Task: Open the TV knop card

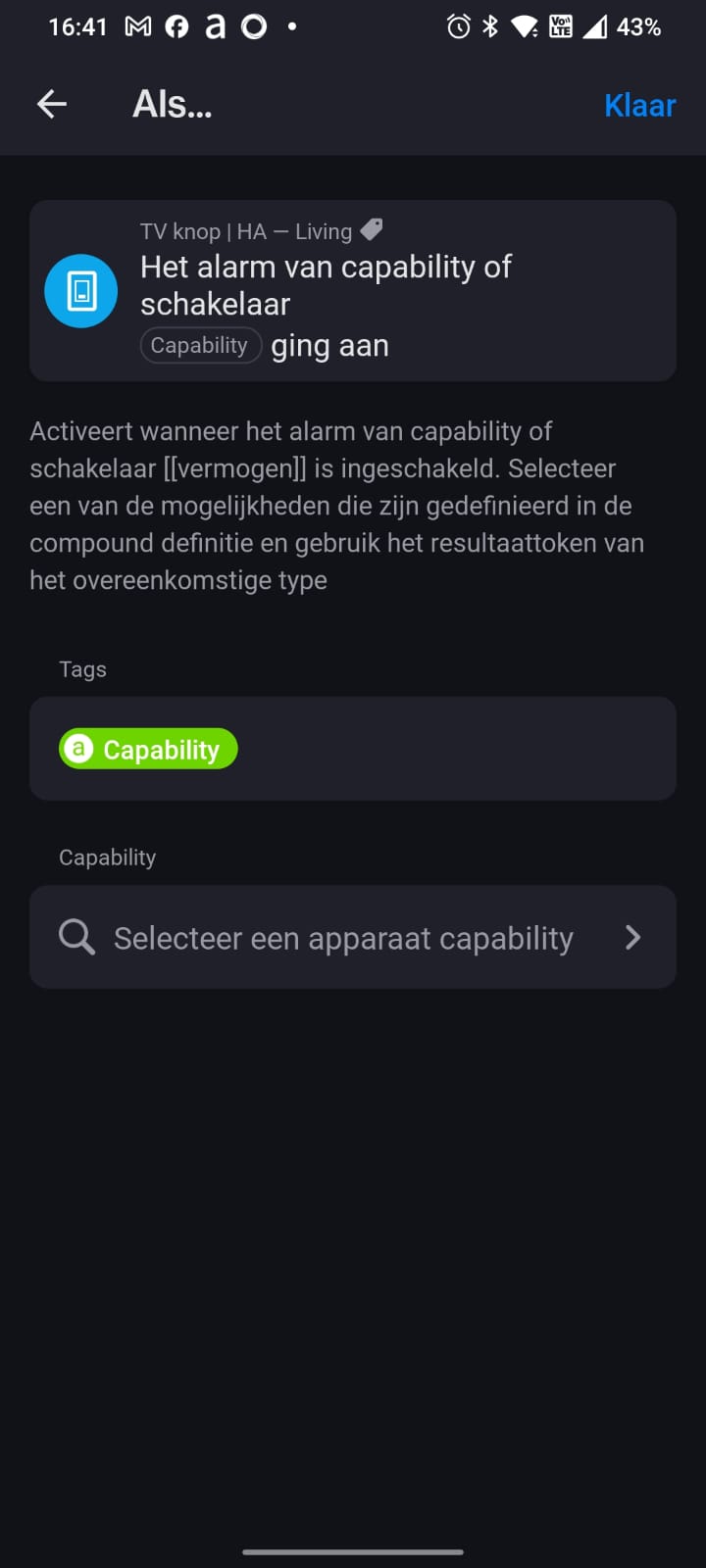Action: pos(352,290)
